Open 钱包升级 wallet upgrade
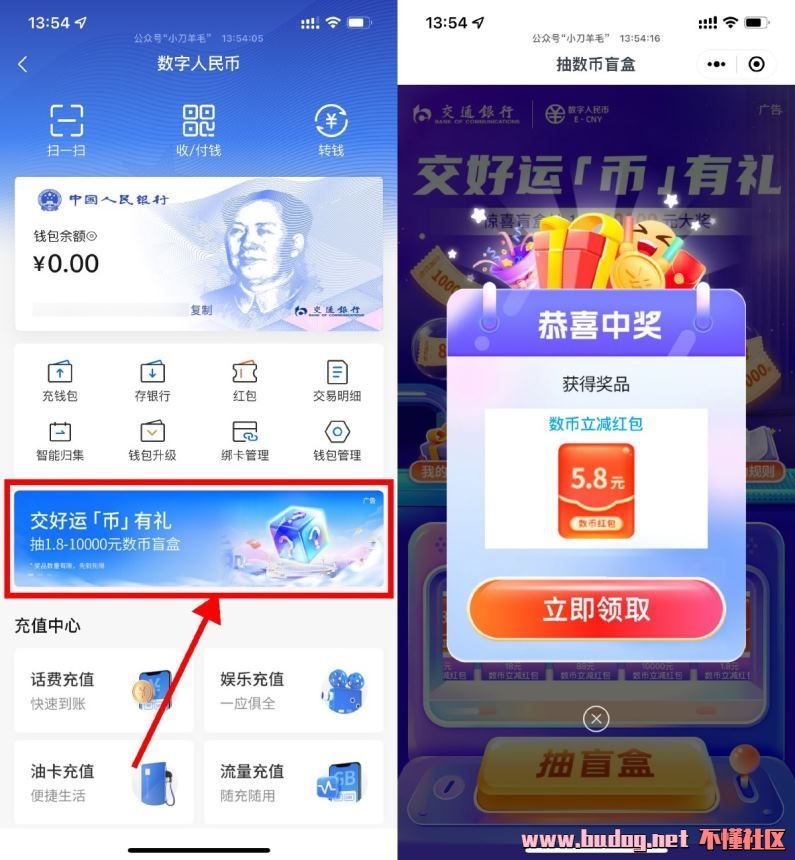This screenshot has width=795, height=860. [x=152, y=441]
